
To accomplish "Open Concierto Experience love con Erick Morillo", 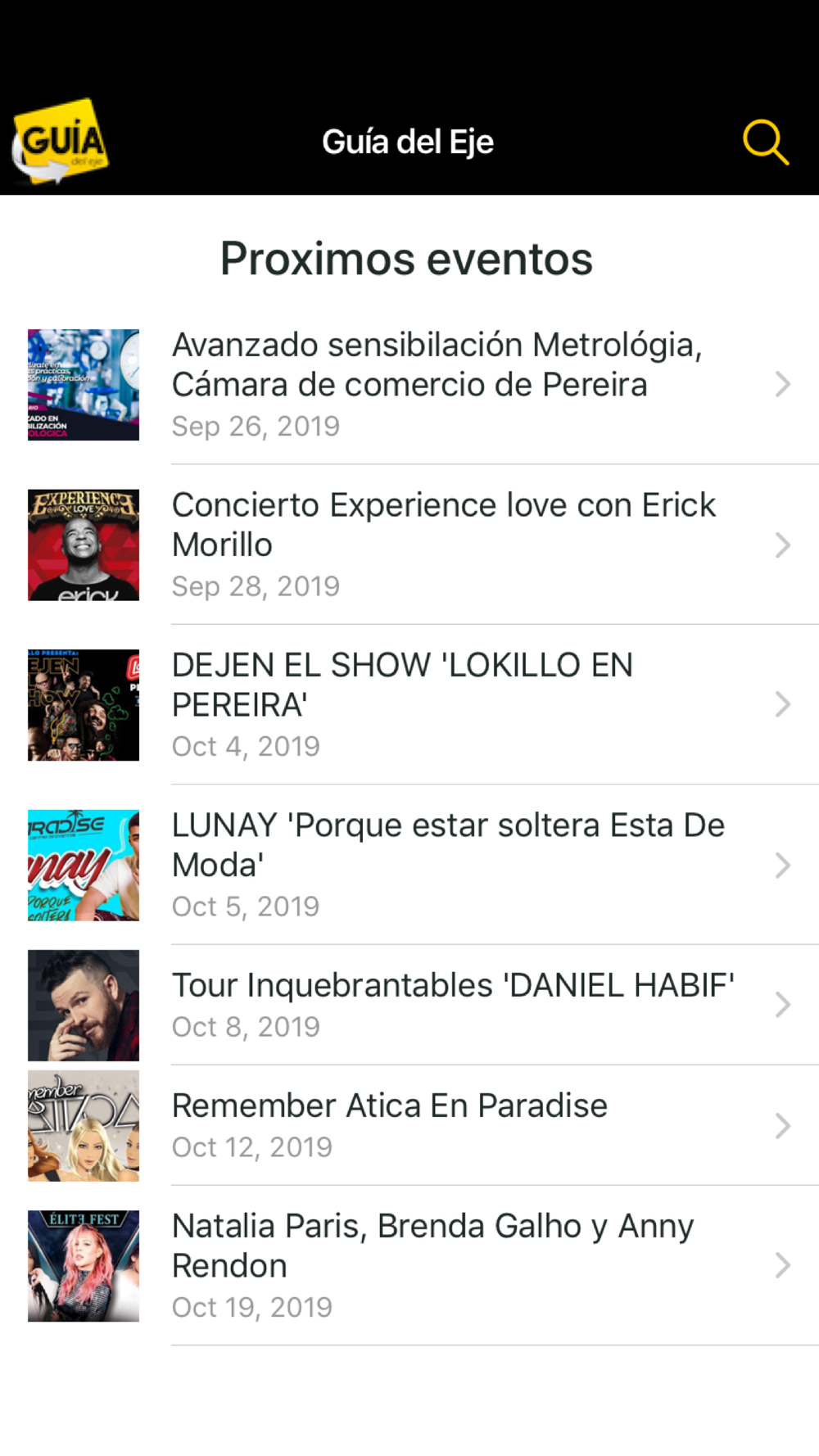I will (x=409, y=545).
